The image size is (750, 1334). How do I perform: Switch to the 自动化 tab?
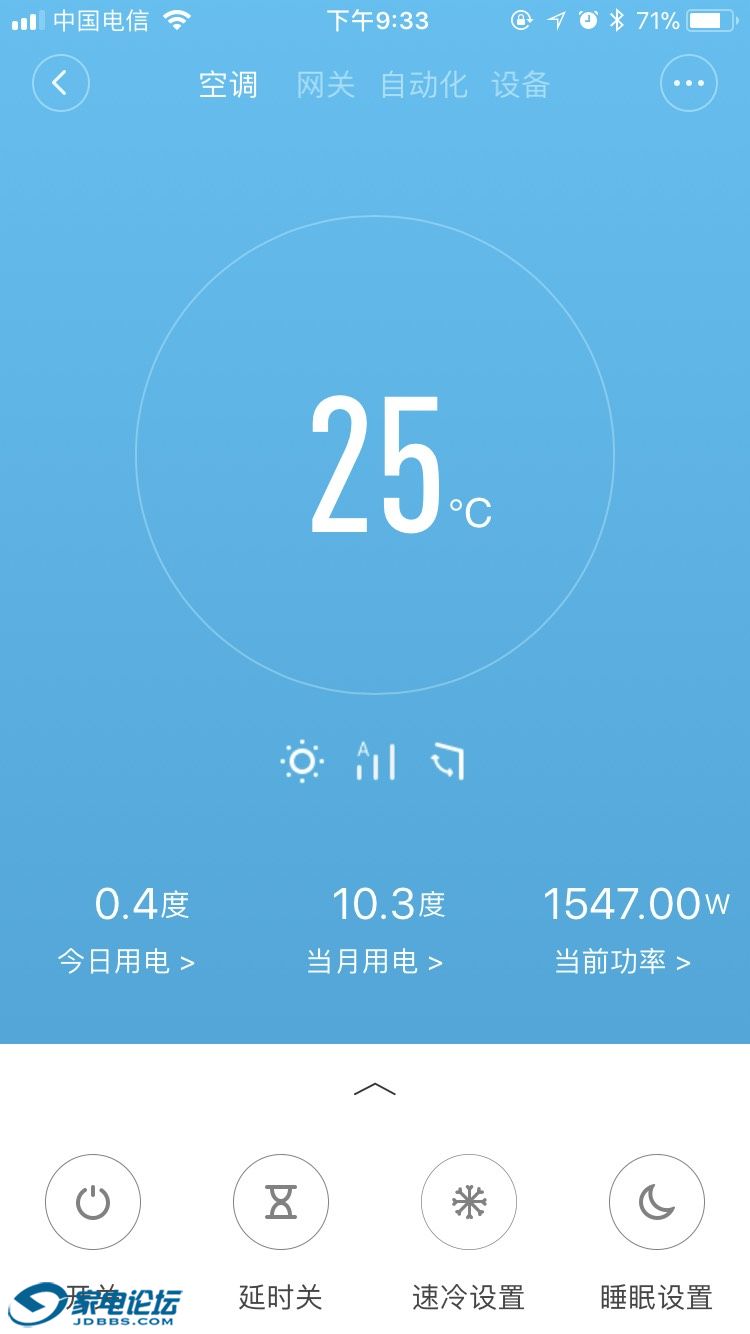[x=422, y=85]
